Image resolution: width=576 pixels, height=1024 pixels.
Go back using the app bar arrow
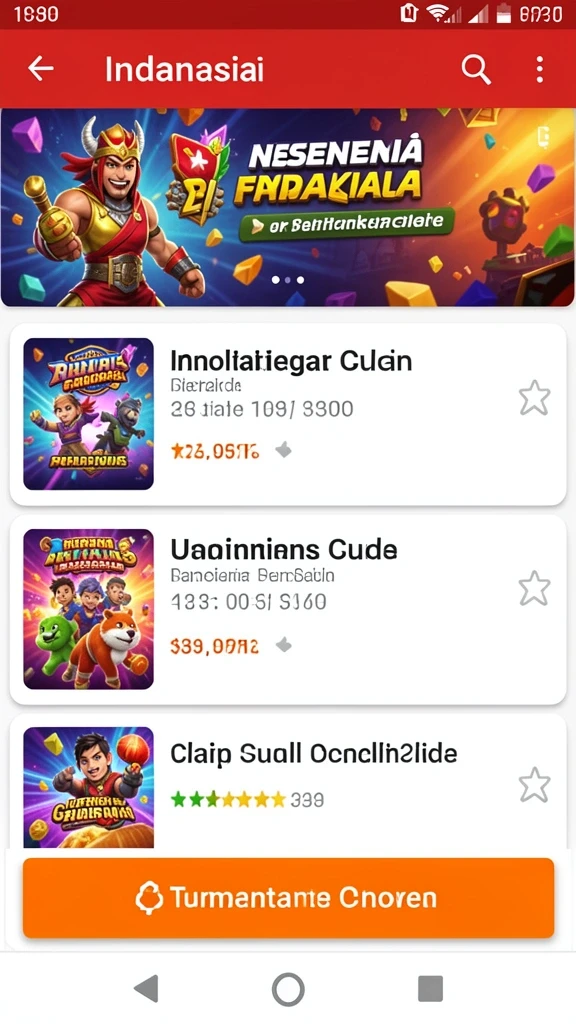[x=40, y=69]
